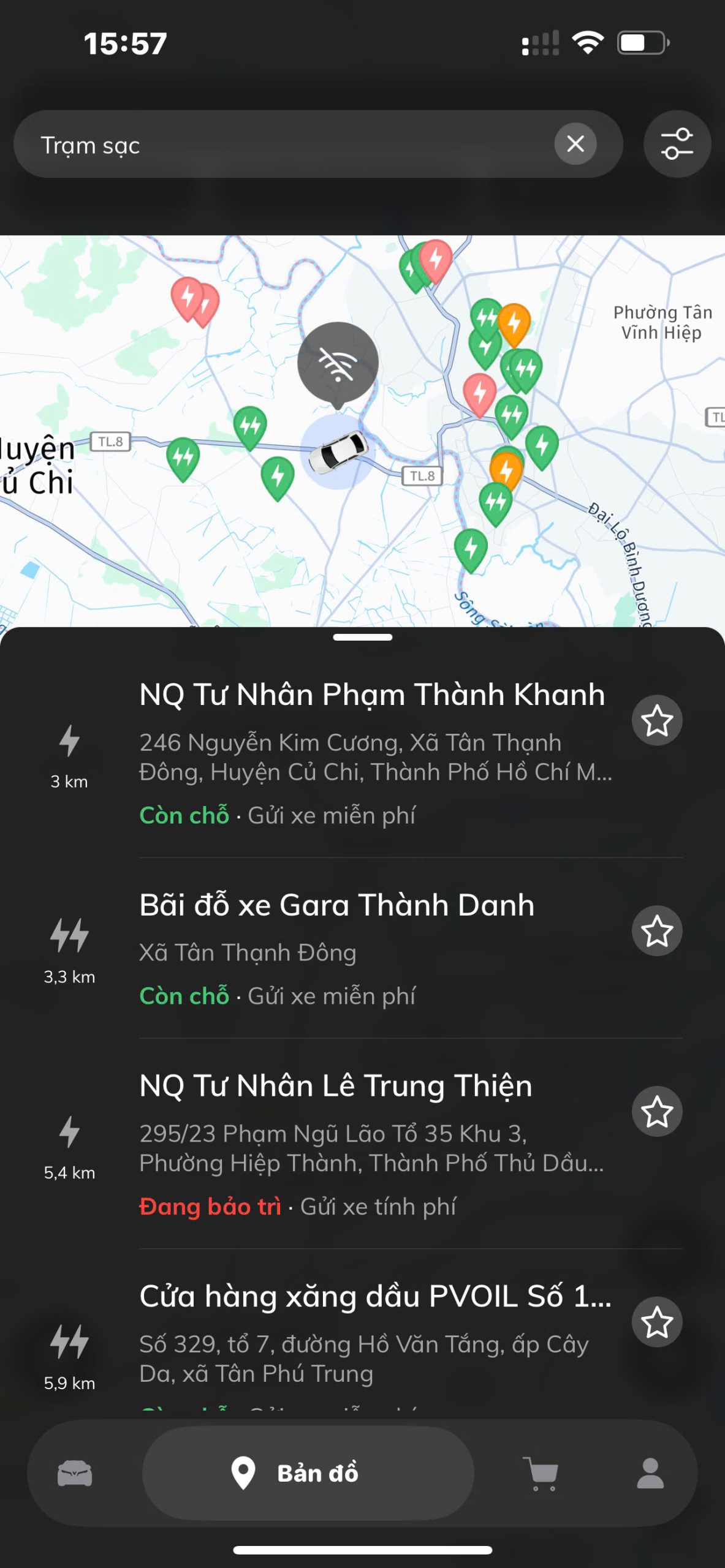
Task: Tap the Trạm sạc search field
Action: pyautogui.click(x=288, y=145)
